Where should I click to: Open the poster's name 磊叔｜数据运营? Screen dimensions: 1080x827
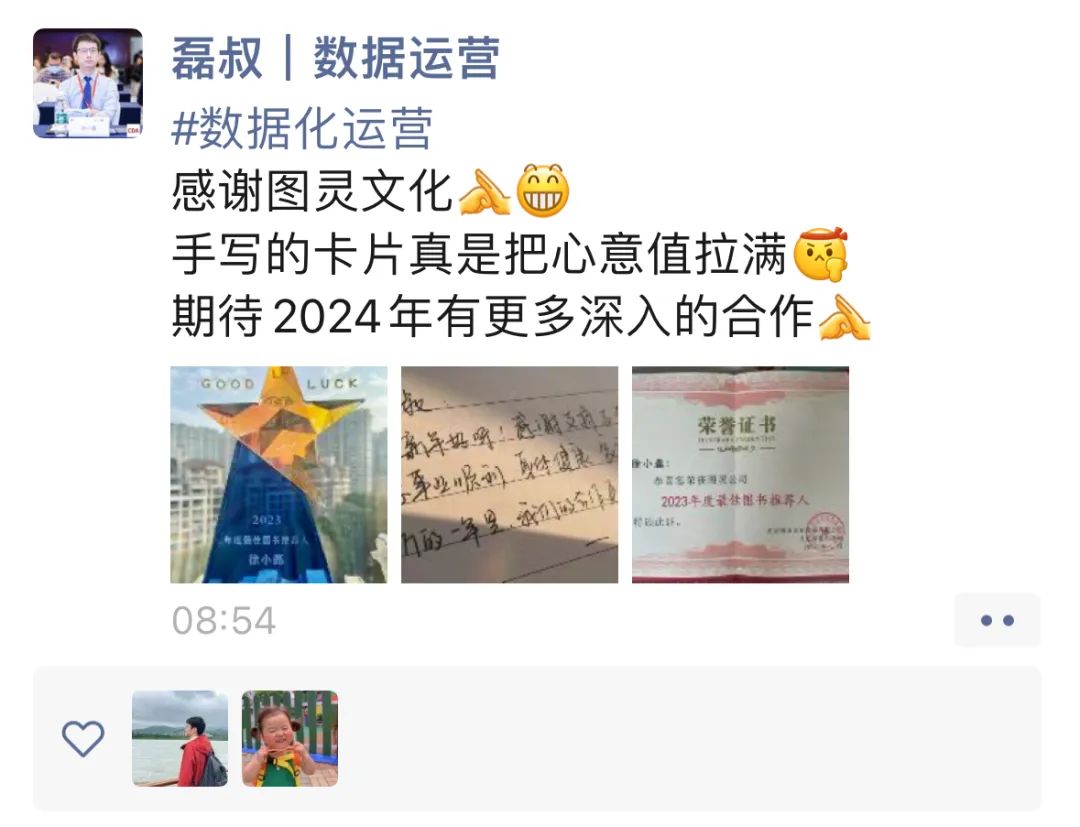(335, 58)
